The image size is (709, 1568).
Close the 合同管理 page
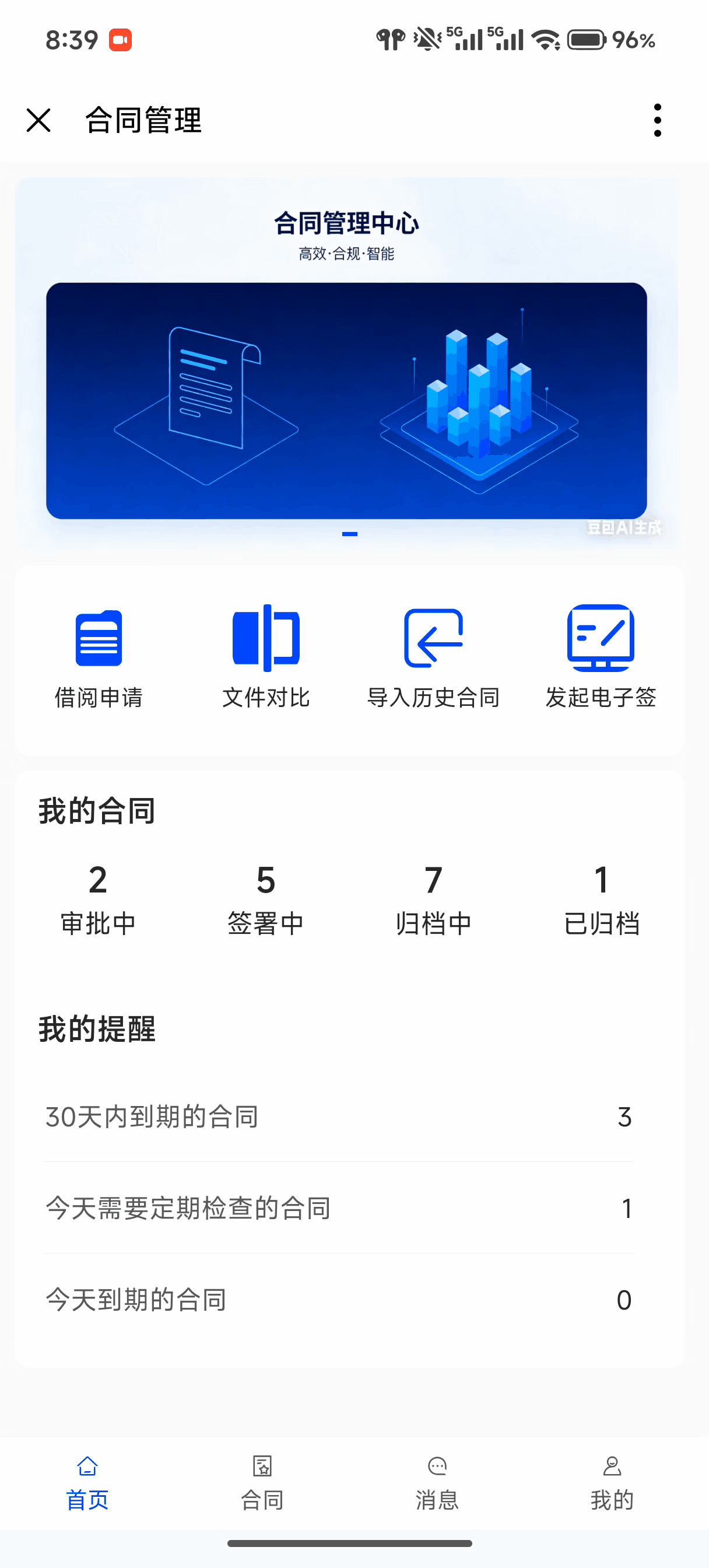(x=38, y=120)
